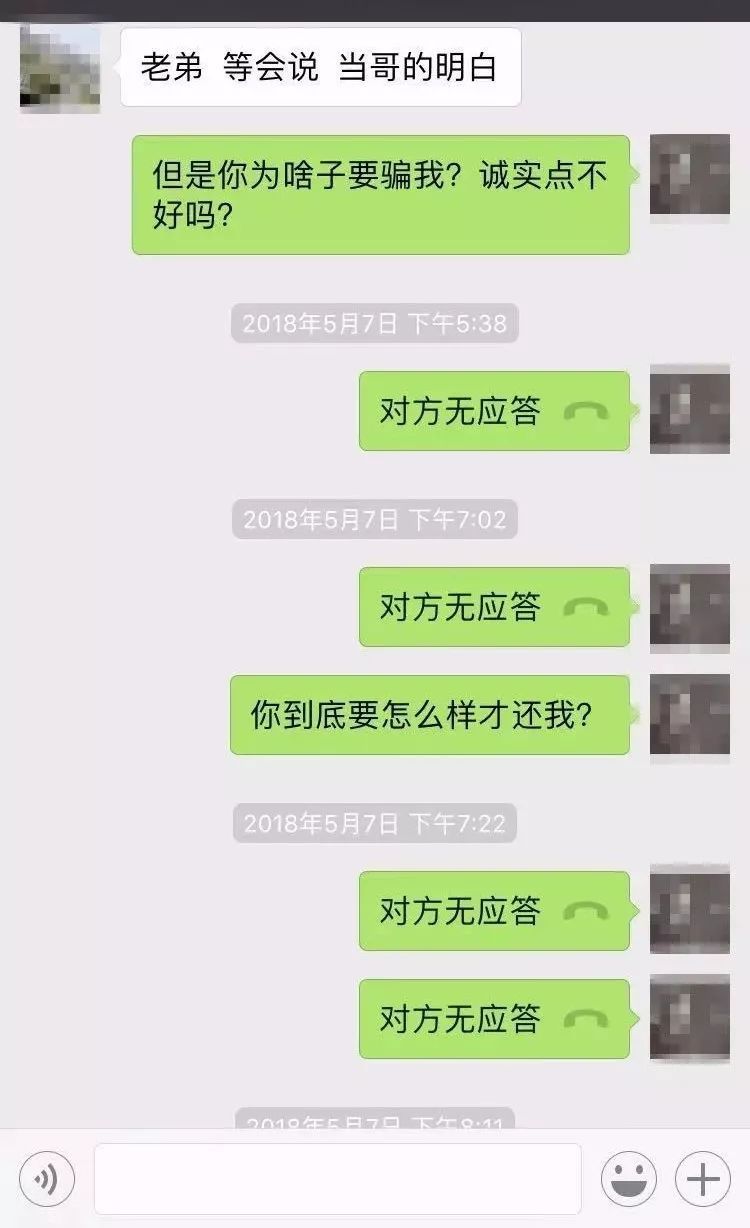This screenshot has width=750, height=1228.
Task: Open the emoji sticker panel
Action: [x=628, y=1180]
